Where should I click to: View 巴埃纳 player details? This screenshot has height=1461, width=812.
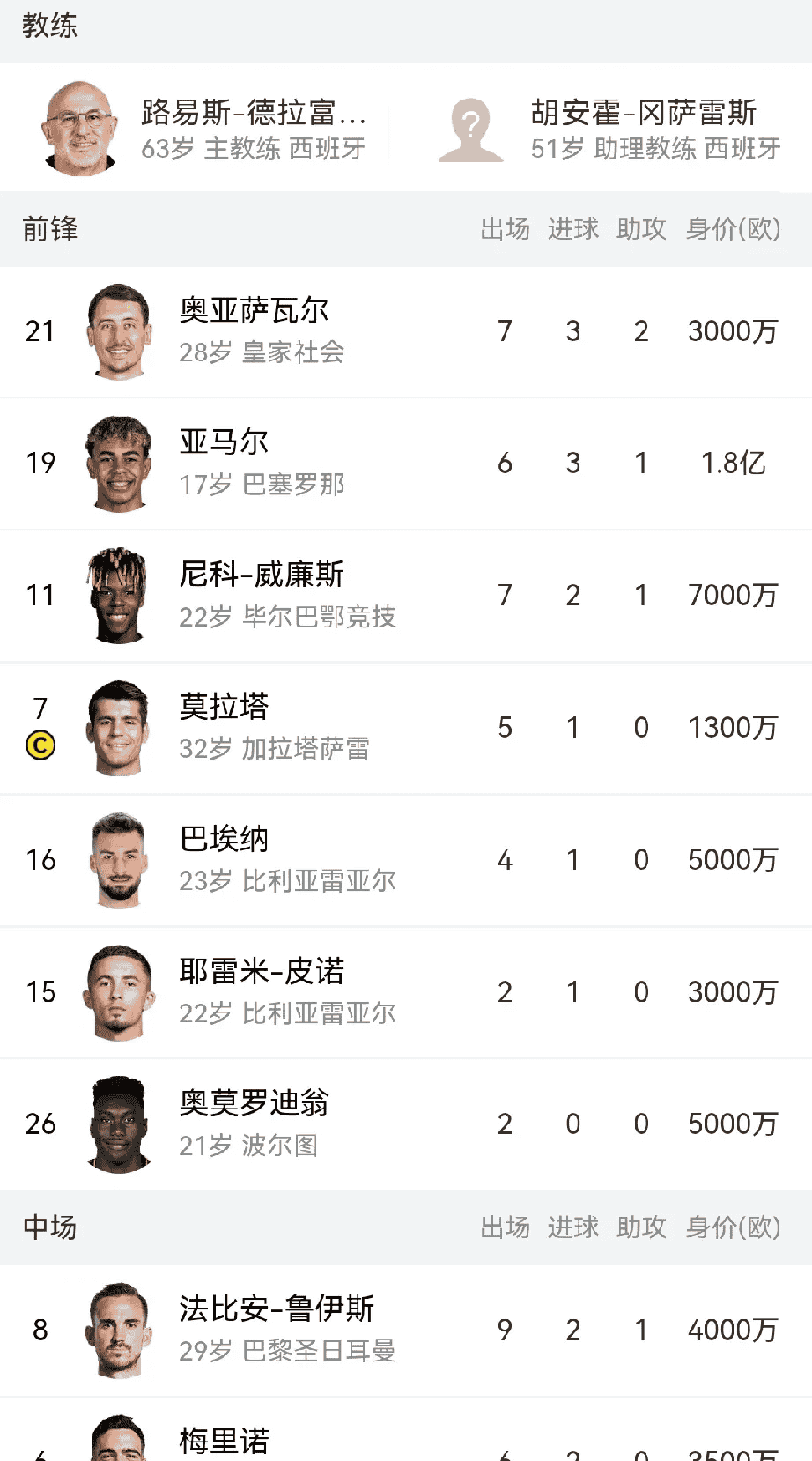(225, 860)
